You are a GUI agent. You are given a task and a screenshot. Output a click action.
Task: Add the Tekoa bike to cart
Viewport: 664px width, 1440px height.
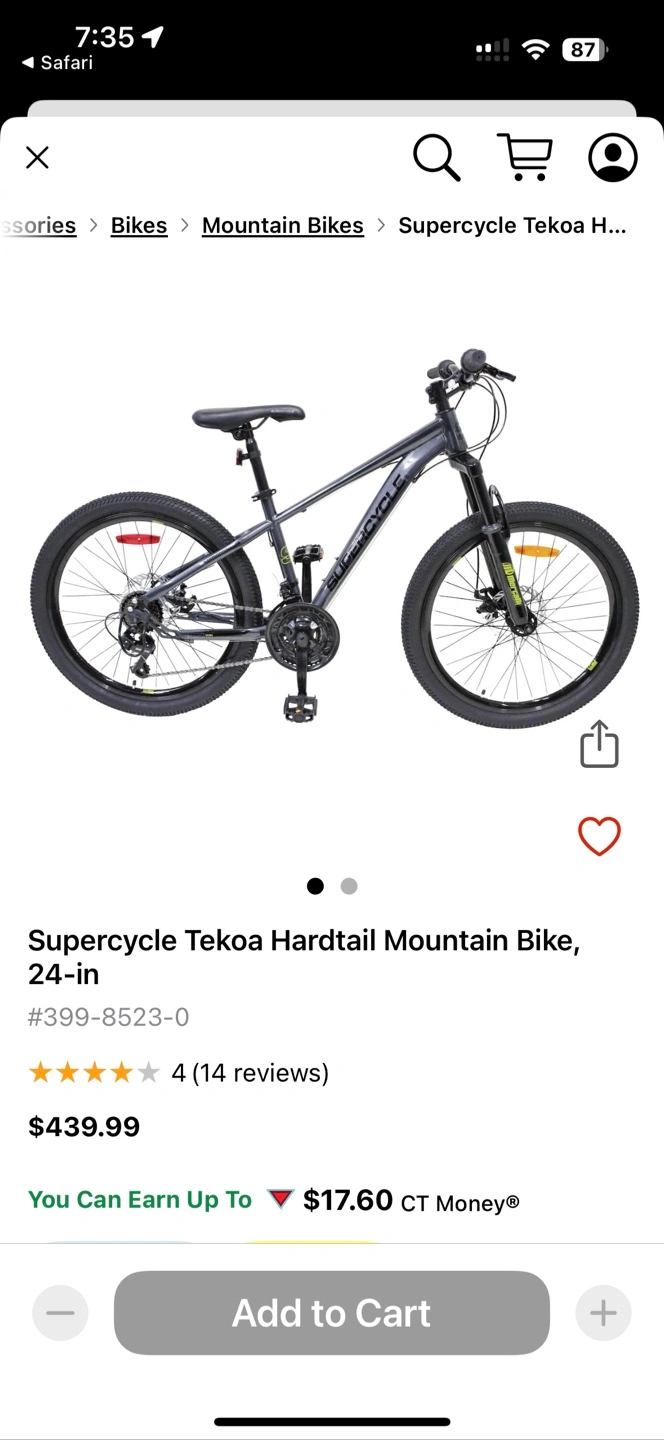click(x=332, y=1313)
